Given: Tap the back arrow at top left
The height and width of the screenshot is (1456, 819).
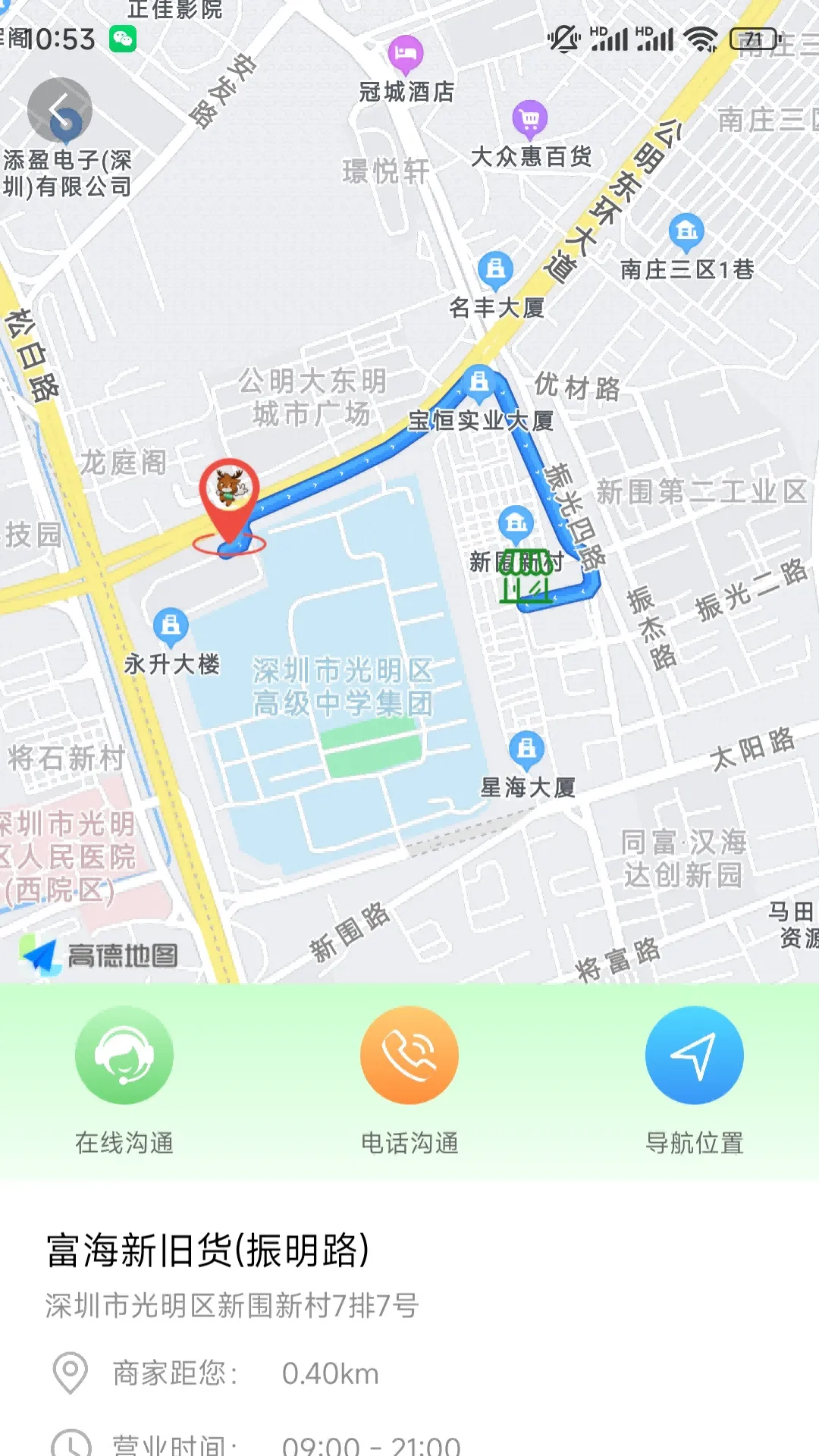Looking at the screenshot, I should 59,108.
